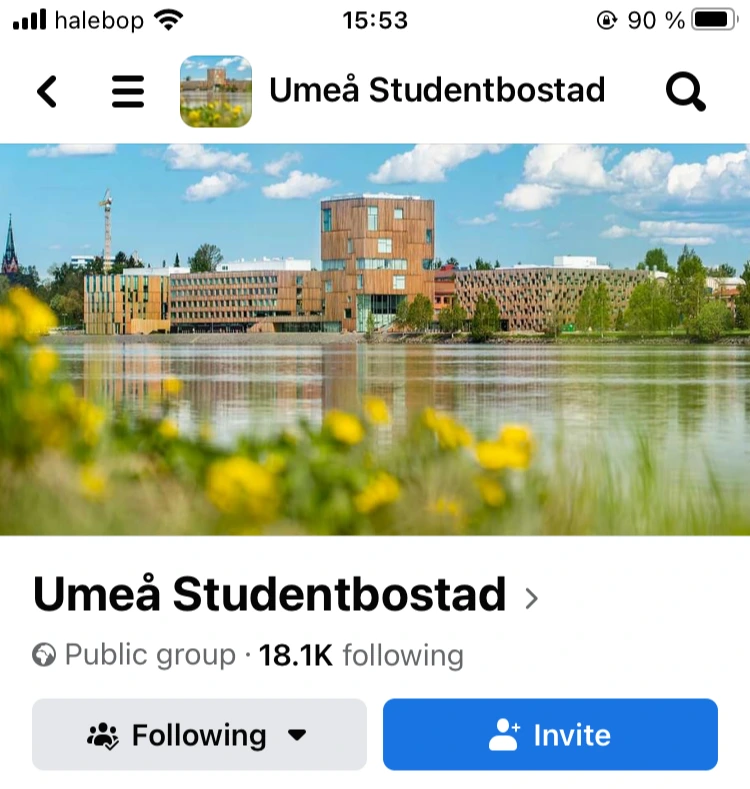Viewport: 750px width, 789px height.
Task: Search within the Umeå Studentbostad group
Action: click(x=685, y=92)
